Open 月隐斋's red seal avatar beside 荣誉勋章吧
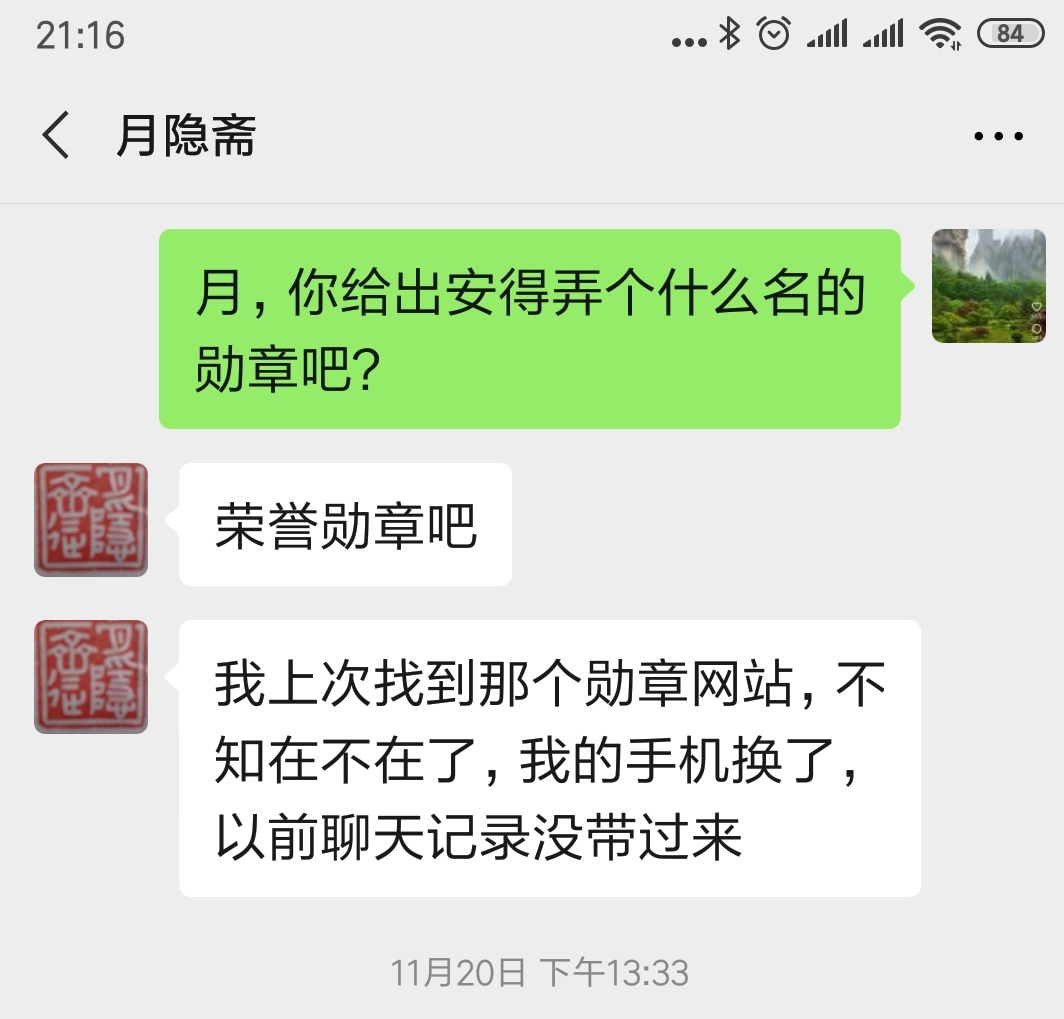The height and width of the screenshot is (1019, 1064). 91,520
